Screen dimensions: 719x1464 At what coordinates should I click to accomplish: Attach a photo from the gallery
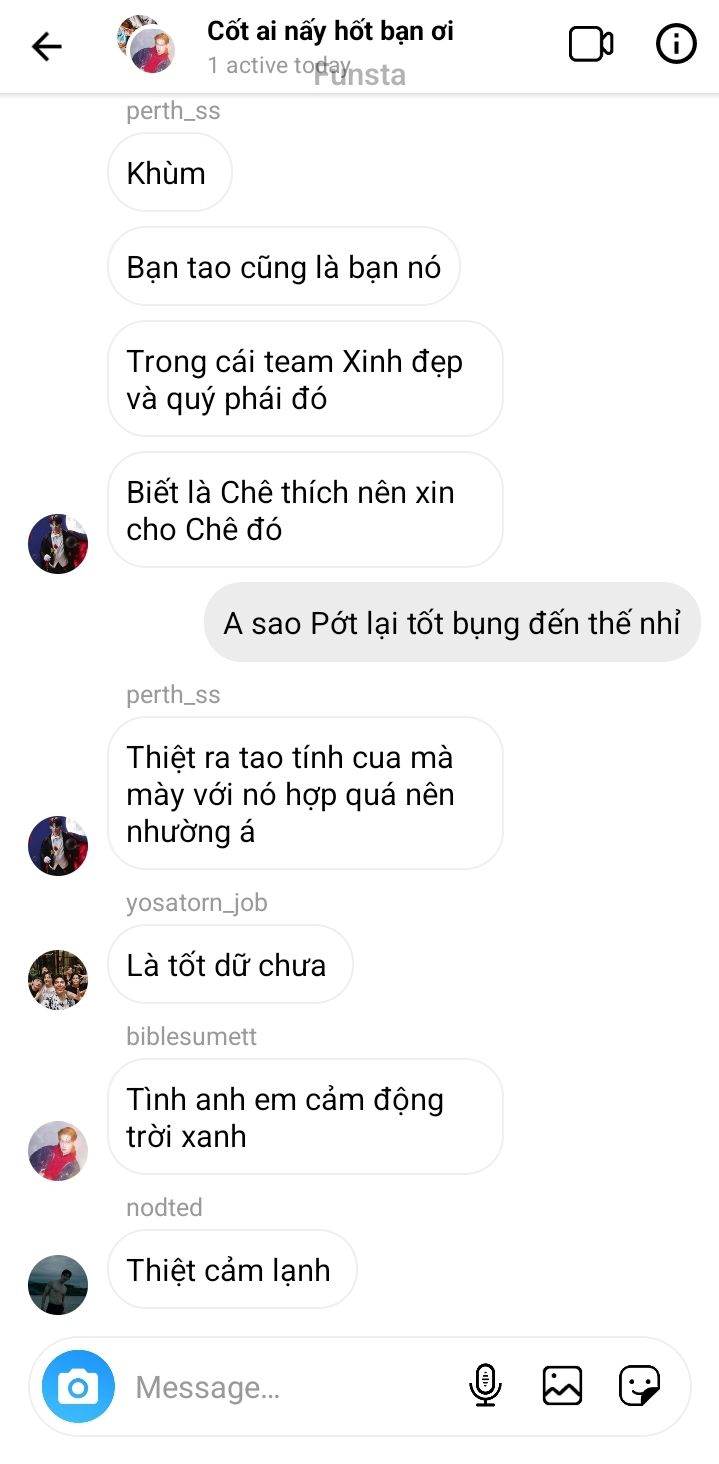(562, 1386)
